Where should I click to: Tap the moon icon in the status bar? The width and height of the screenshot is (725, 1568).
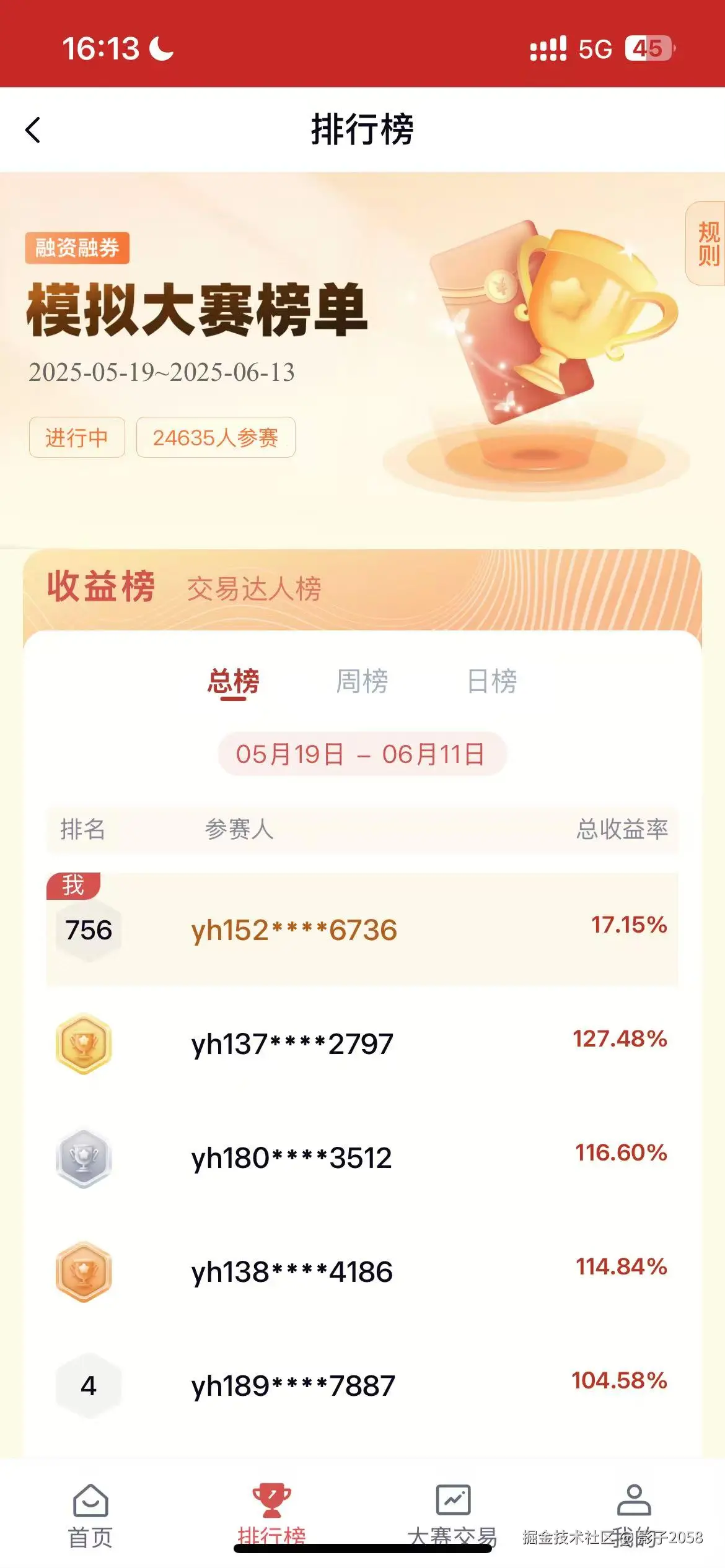[160, 48]
